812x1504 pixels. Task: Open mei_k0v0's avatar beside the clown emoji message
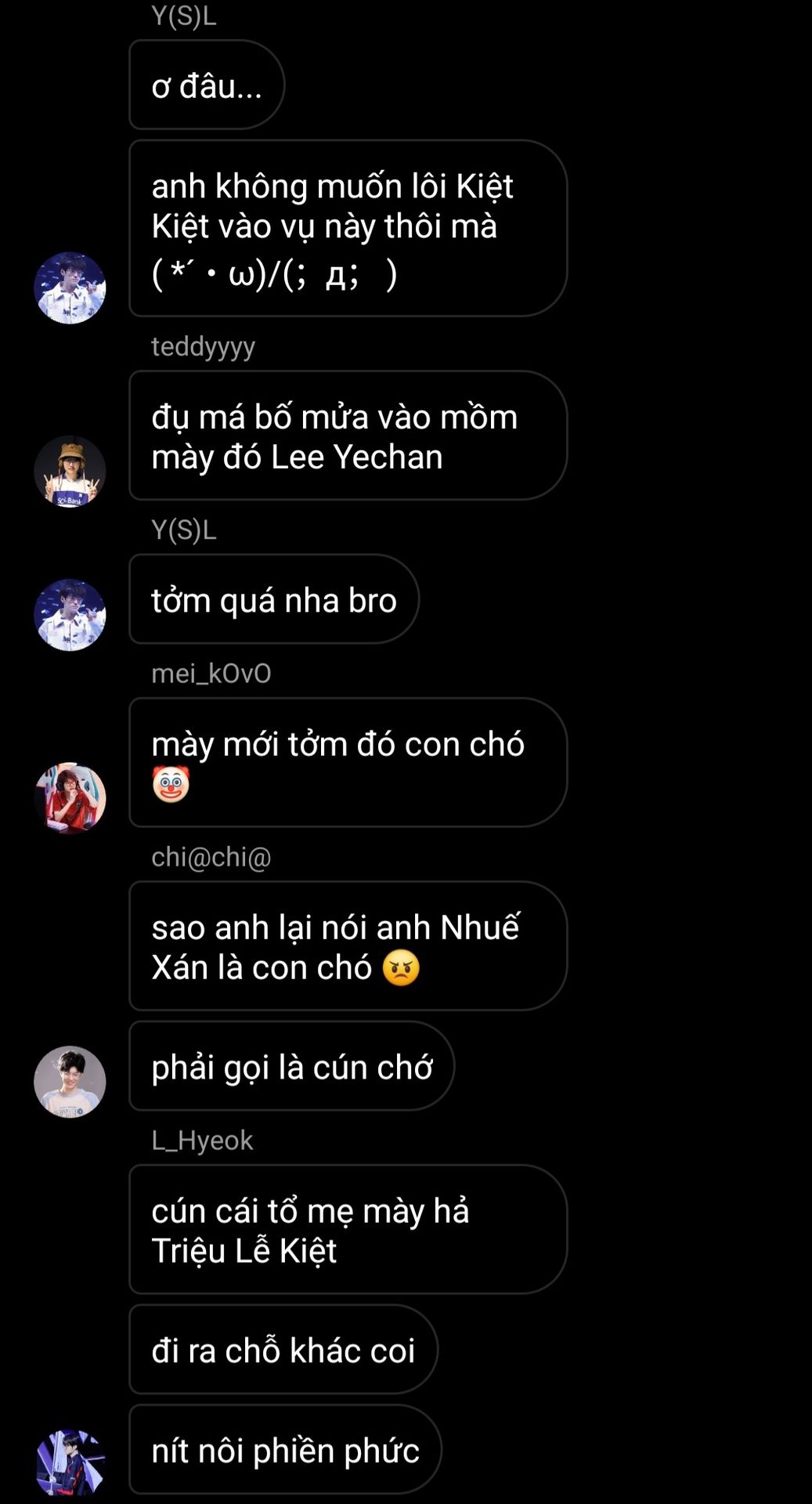point(70,798)
